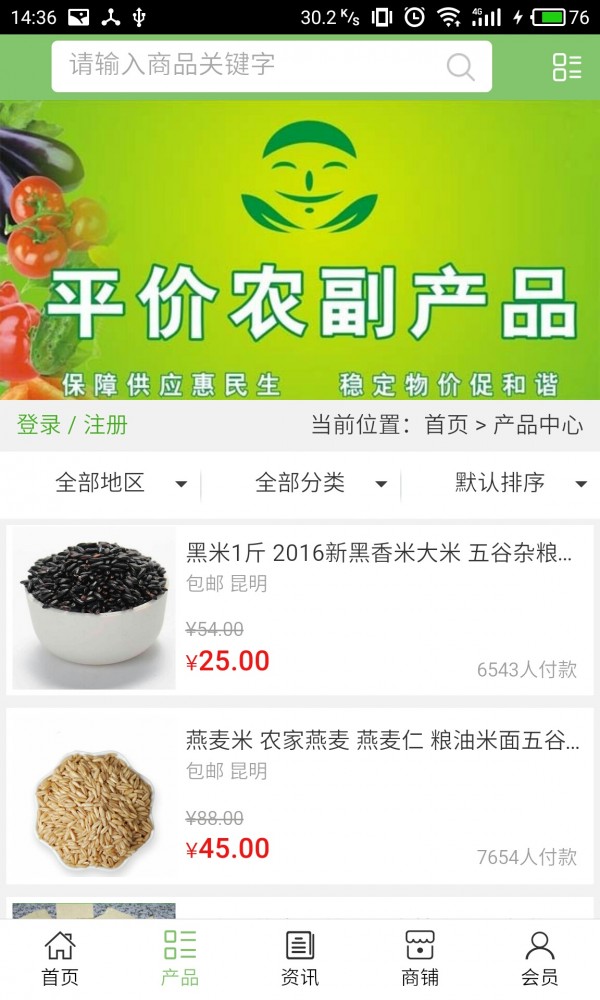Tap the magnifier search icon
Screen dimensions: 600x1000
pyautogui.click(x=460, y=67)
